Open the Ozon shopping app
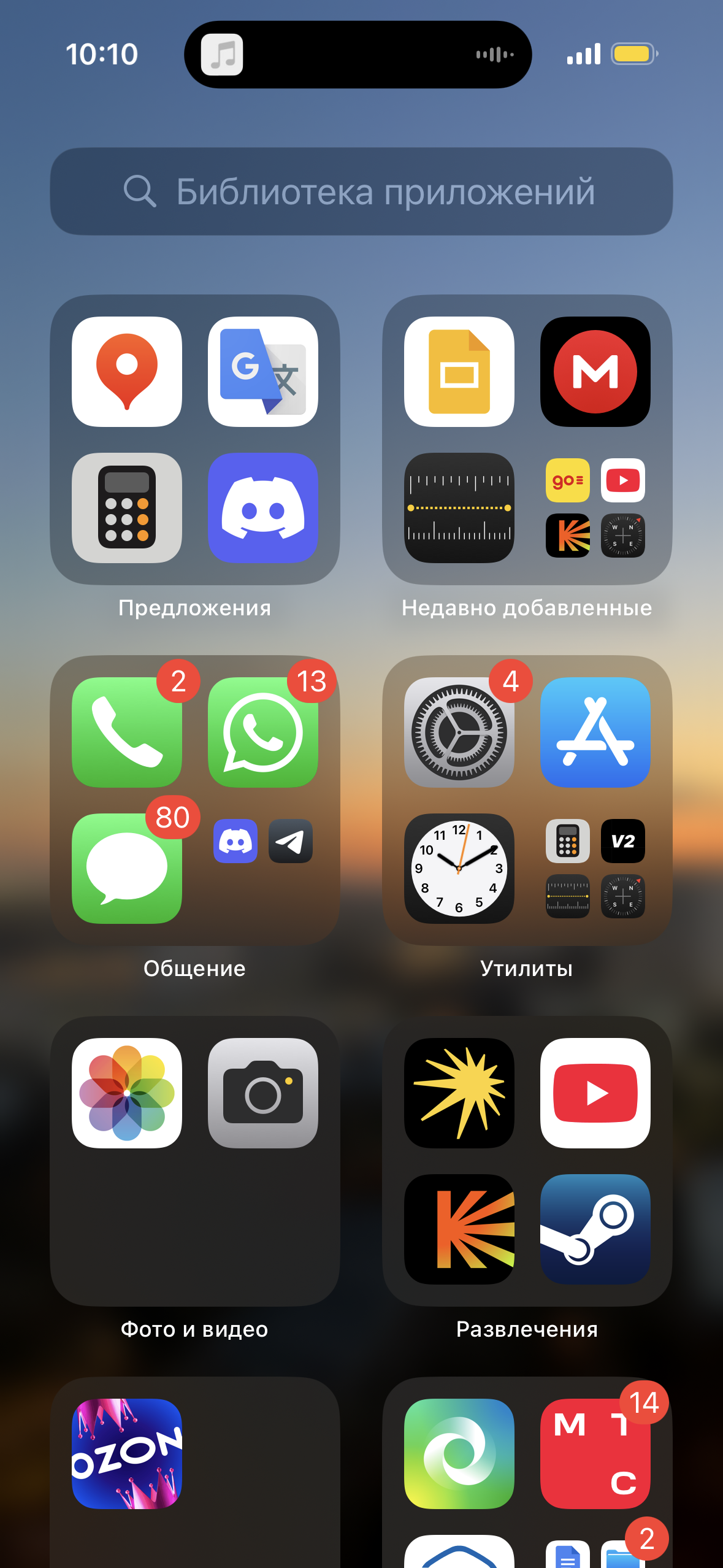 pos(127,1454)
